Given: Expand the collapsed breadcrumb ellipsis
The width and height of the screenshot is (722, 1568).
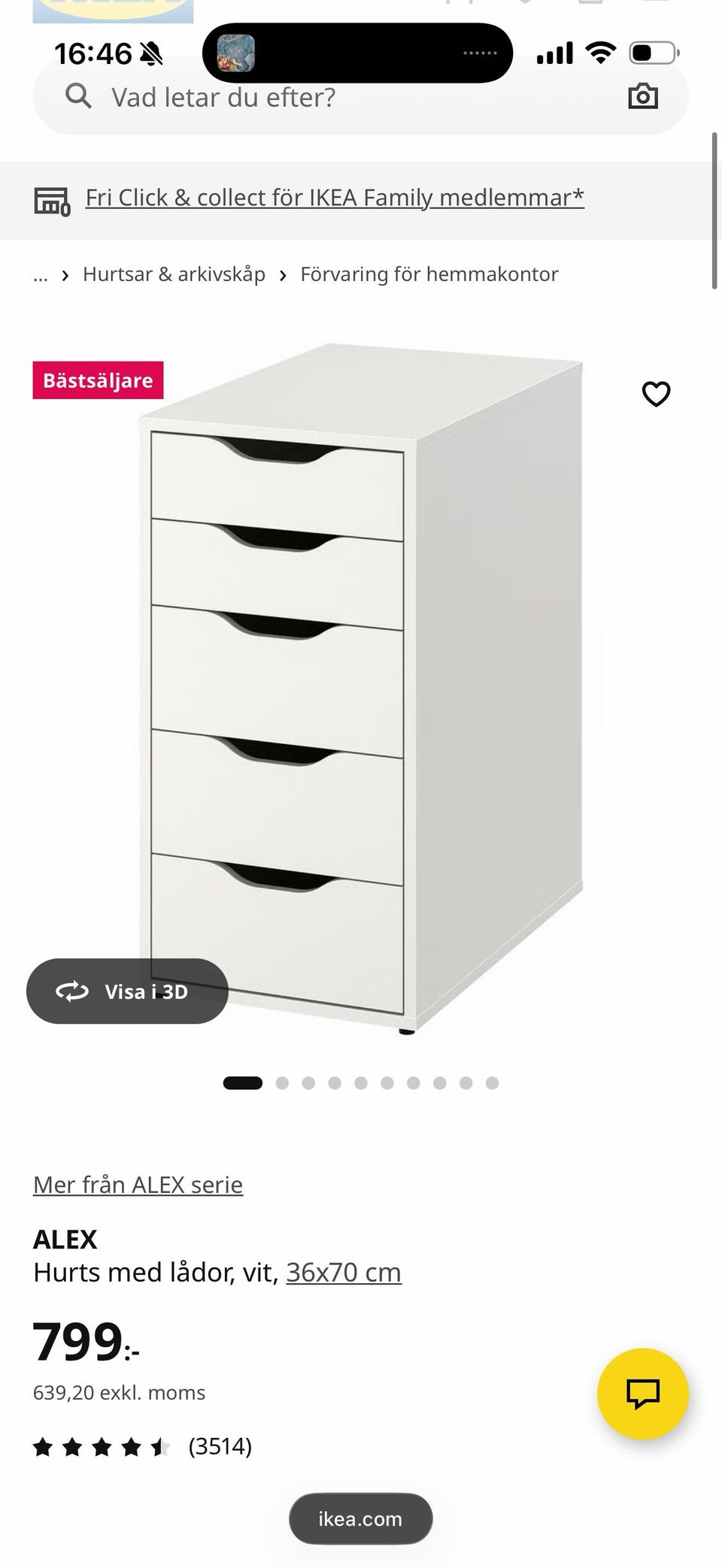Looking at the screenshot, I should click(41, 275).
